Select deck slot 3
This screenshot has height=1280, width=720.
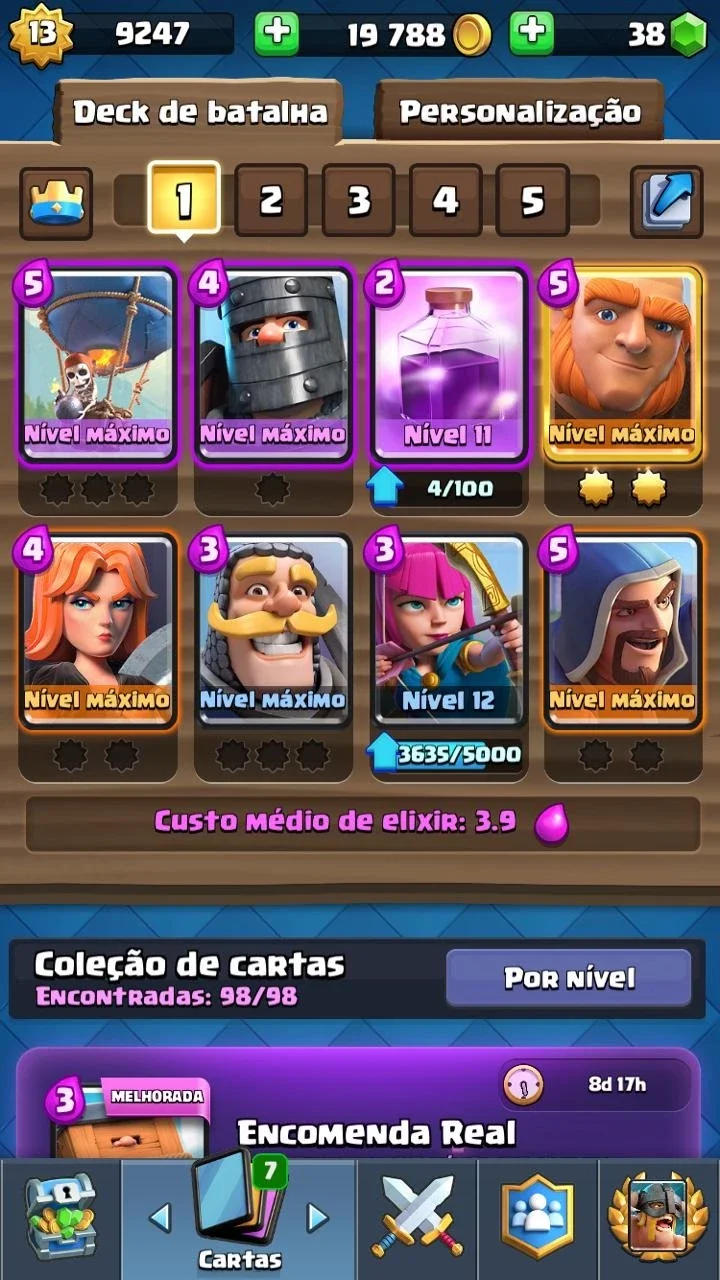[x=358, y=200]
